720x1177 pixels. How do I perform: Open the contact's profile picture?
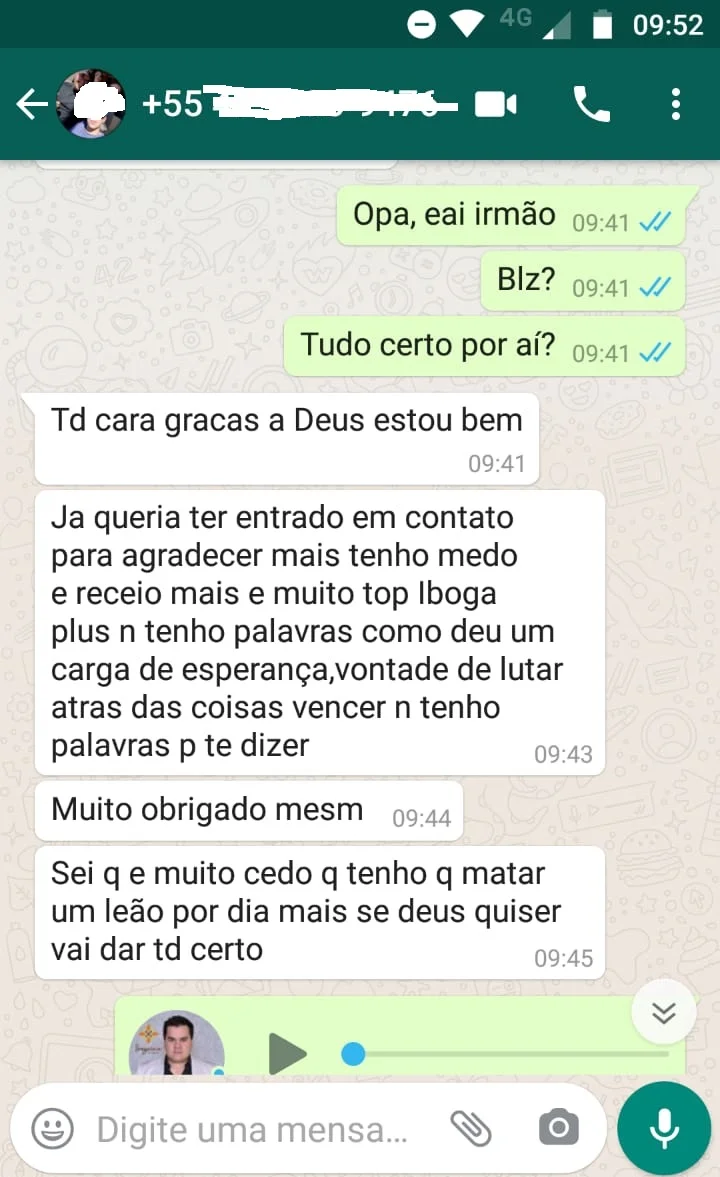91,104
